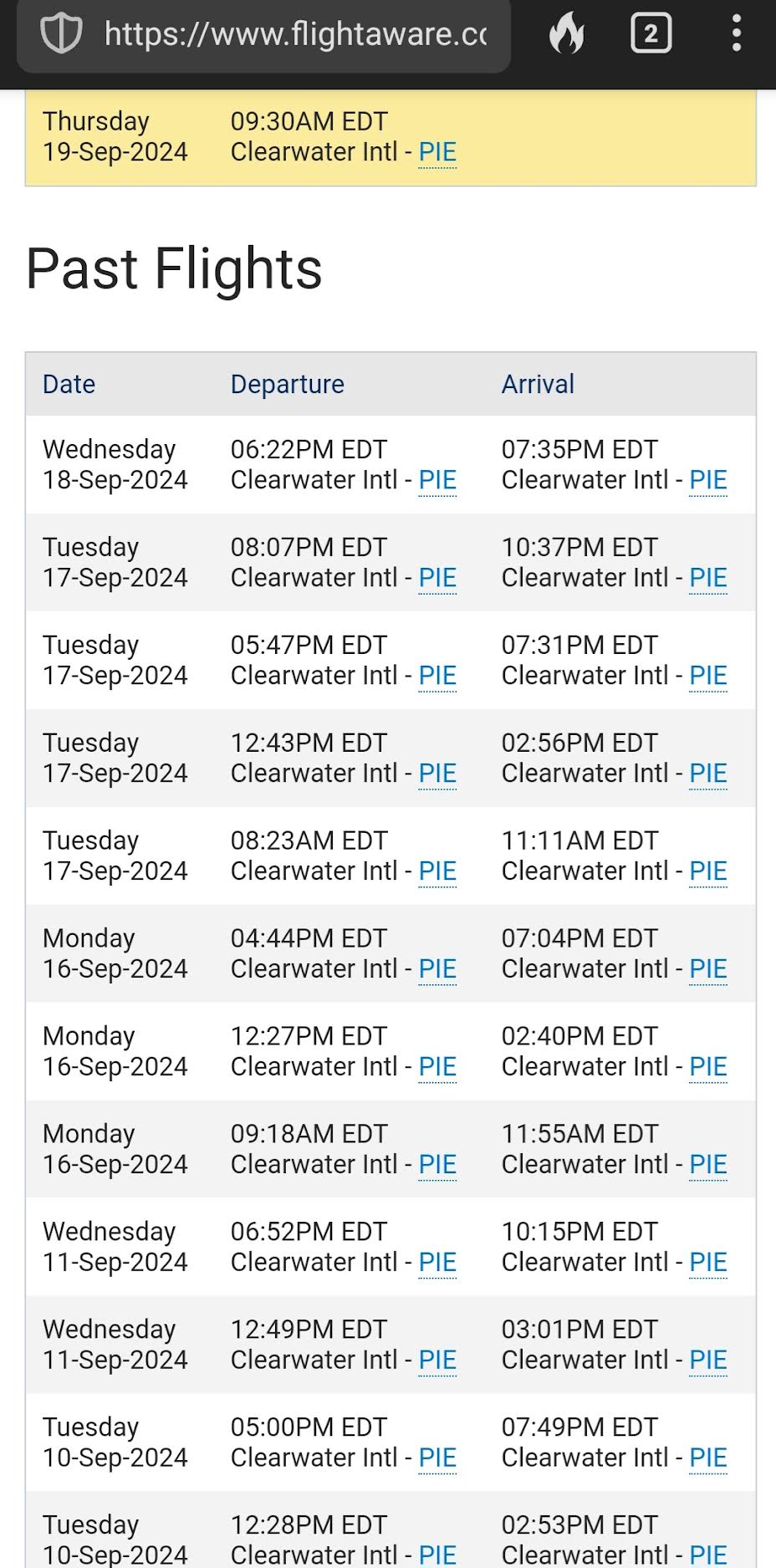Open the tab switcher showing 2 tabs
The image size is (776, 1568).
[651, 34]
